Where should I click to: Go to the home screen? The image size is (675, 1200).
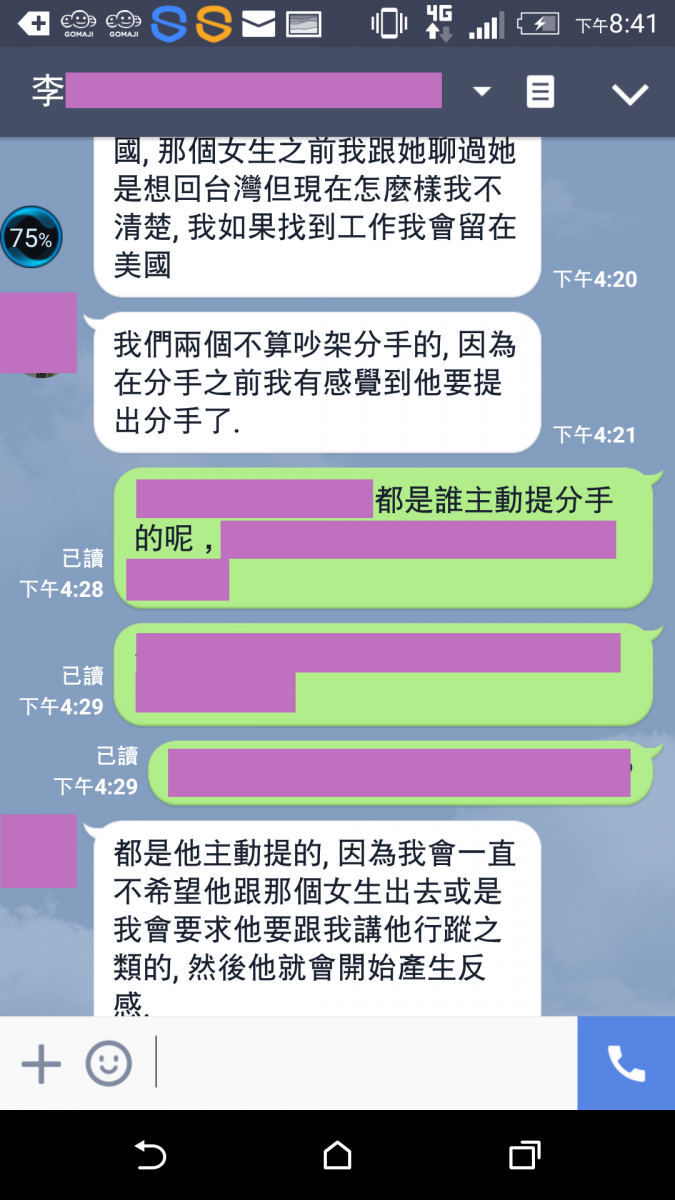338,1156
